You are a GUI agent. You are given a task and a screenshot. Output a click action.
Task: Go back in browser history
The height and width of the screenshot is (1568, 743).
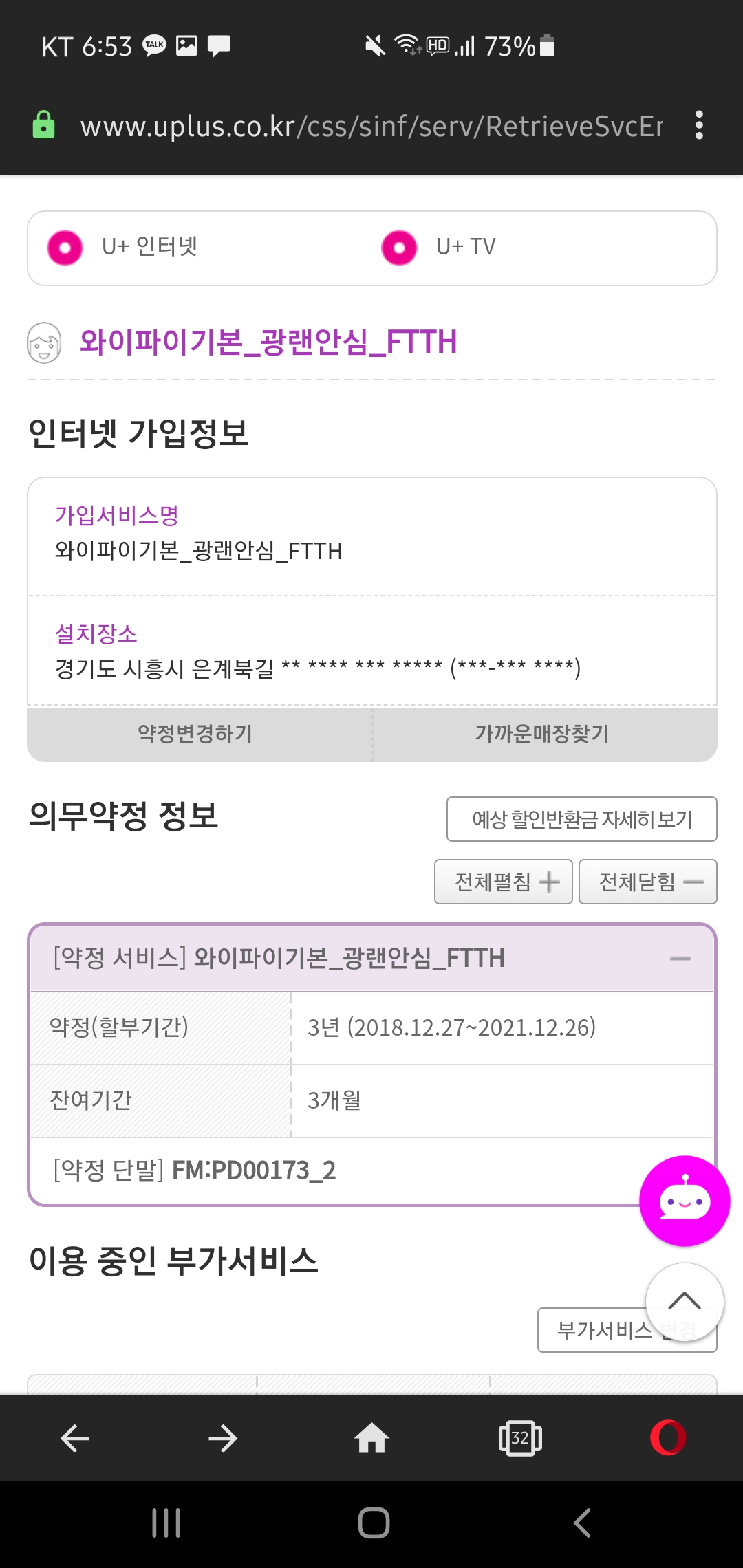coord(75,1438)
